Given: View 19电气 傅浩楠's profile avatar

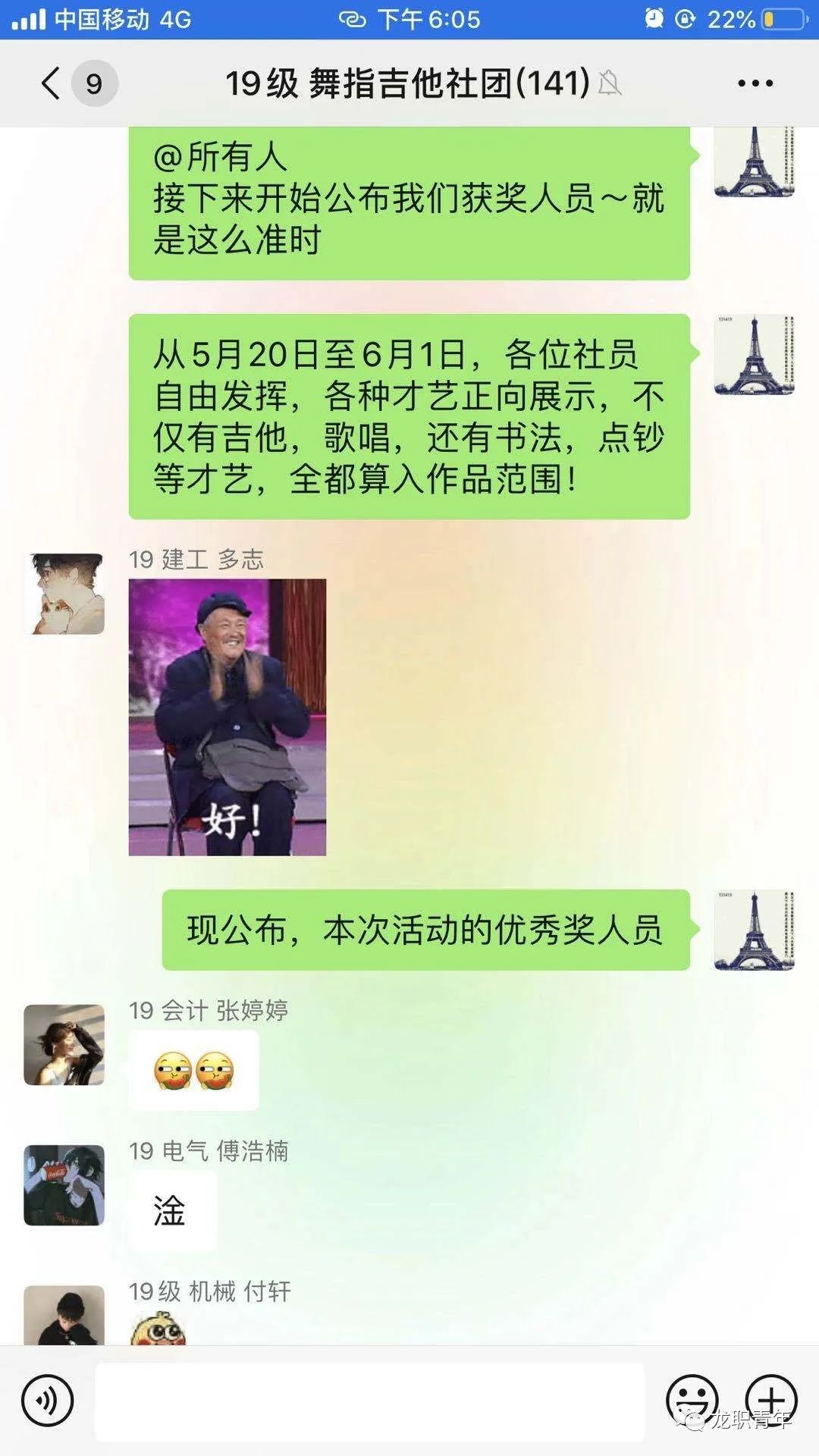Looking at the screenshot, I should click(64, 1185).
